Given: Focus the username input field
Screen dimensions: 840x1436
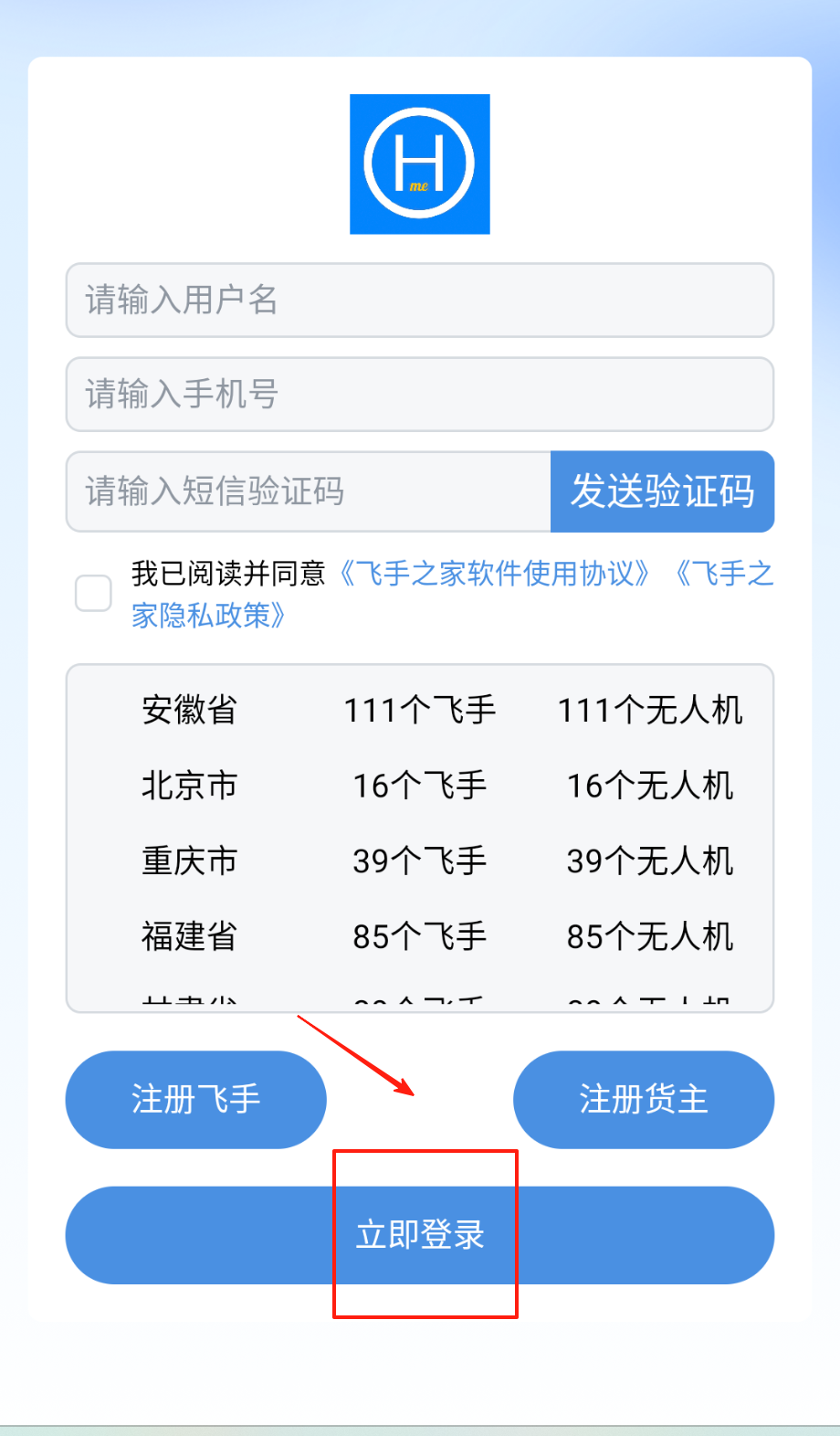Looking at the screenshot, I should (x=419, y=301).
